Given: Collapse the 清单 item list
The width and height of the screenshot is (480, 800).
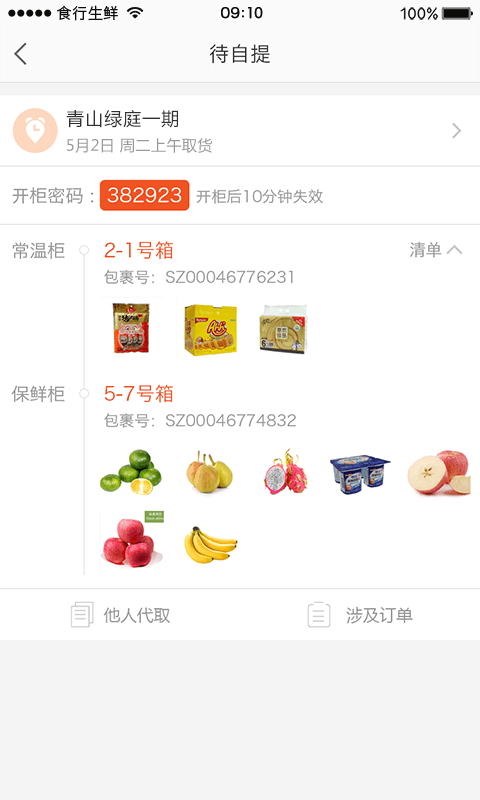Looking at the screenshot, I should pos(436,250).
